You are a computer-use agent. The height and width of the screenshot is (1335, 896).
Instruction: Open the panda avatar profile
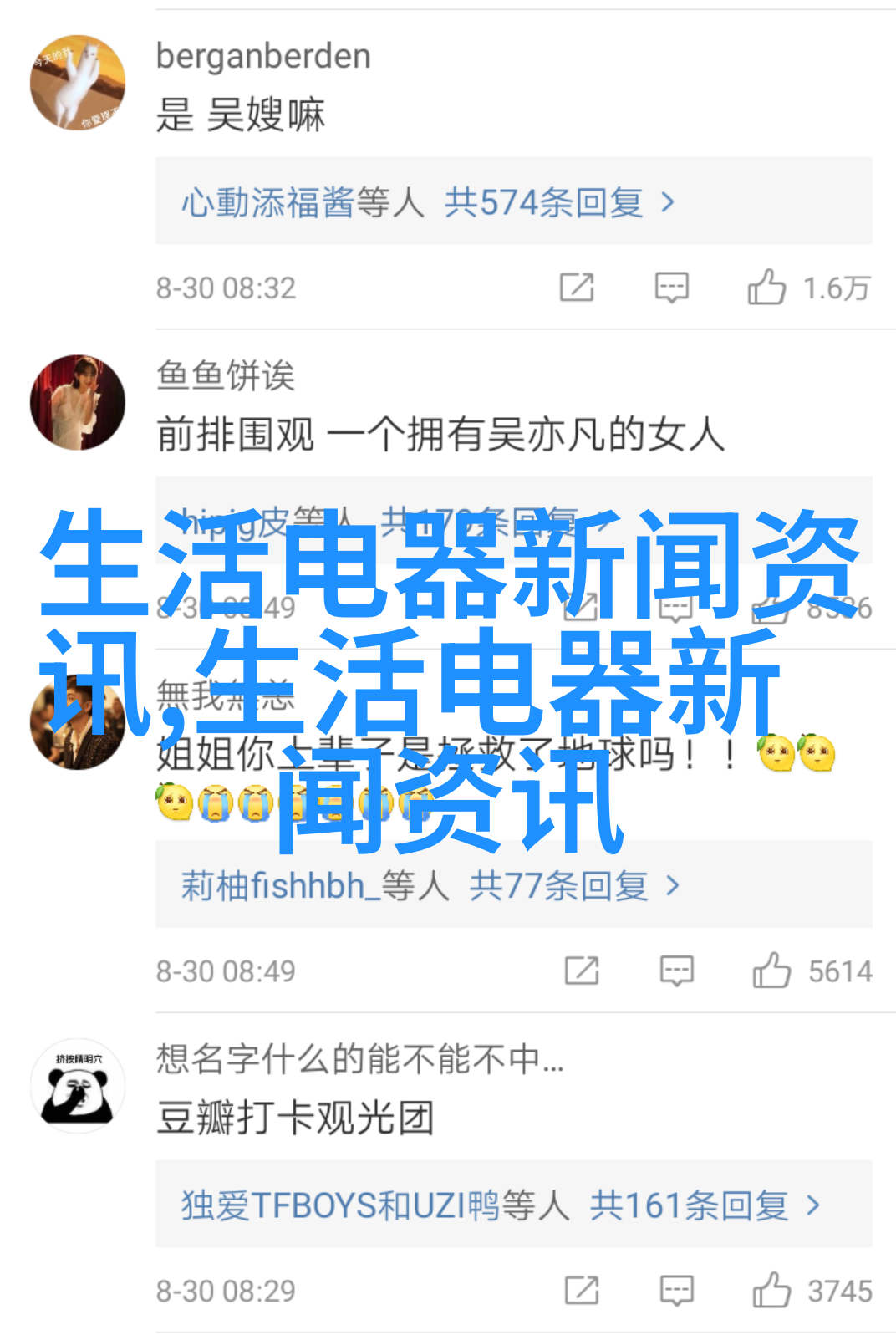[x=78, y=1087]
